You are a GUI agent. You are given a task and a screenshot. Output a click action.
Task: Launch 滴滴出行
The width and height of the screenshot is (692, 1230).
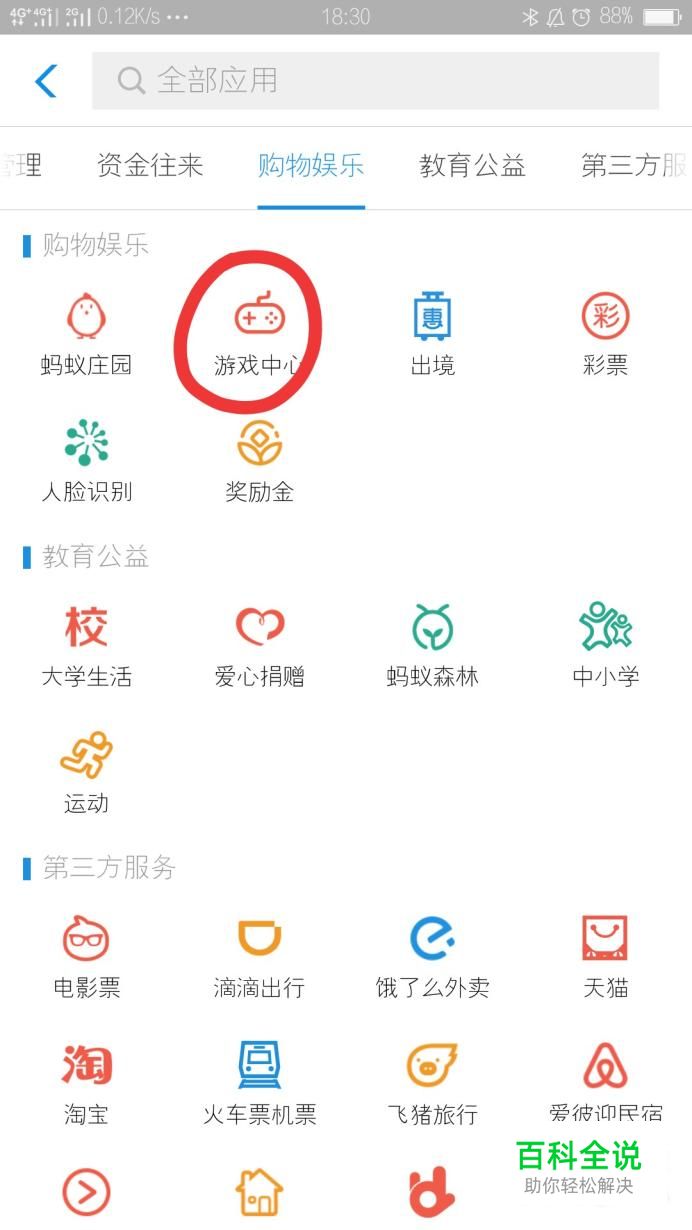tap(259, 957)
